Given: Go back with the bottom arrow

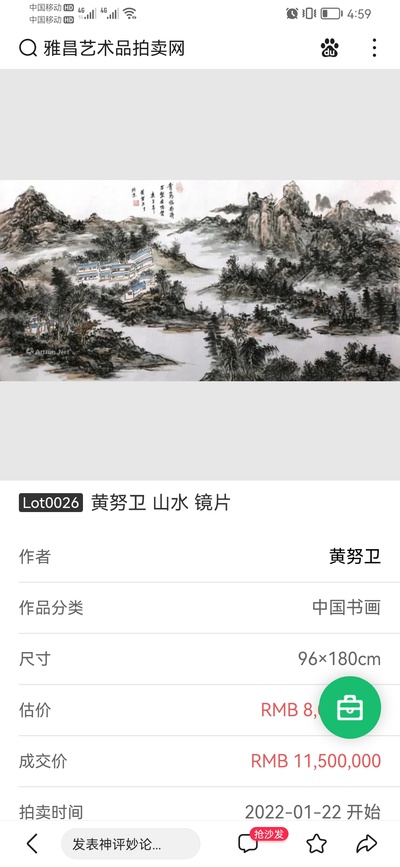Looking at the screenshot, I should point(32,844).
